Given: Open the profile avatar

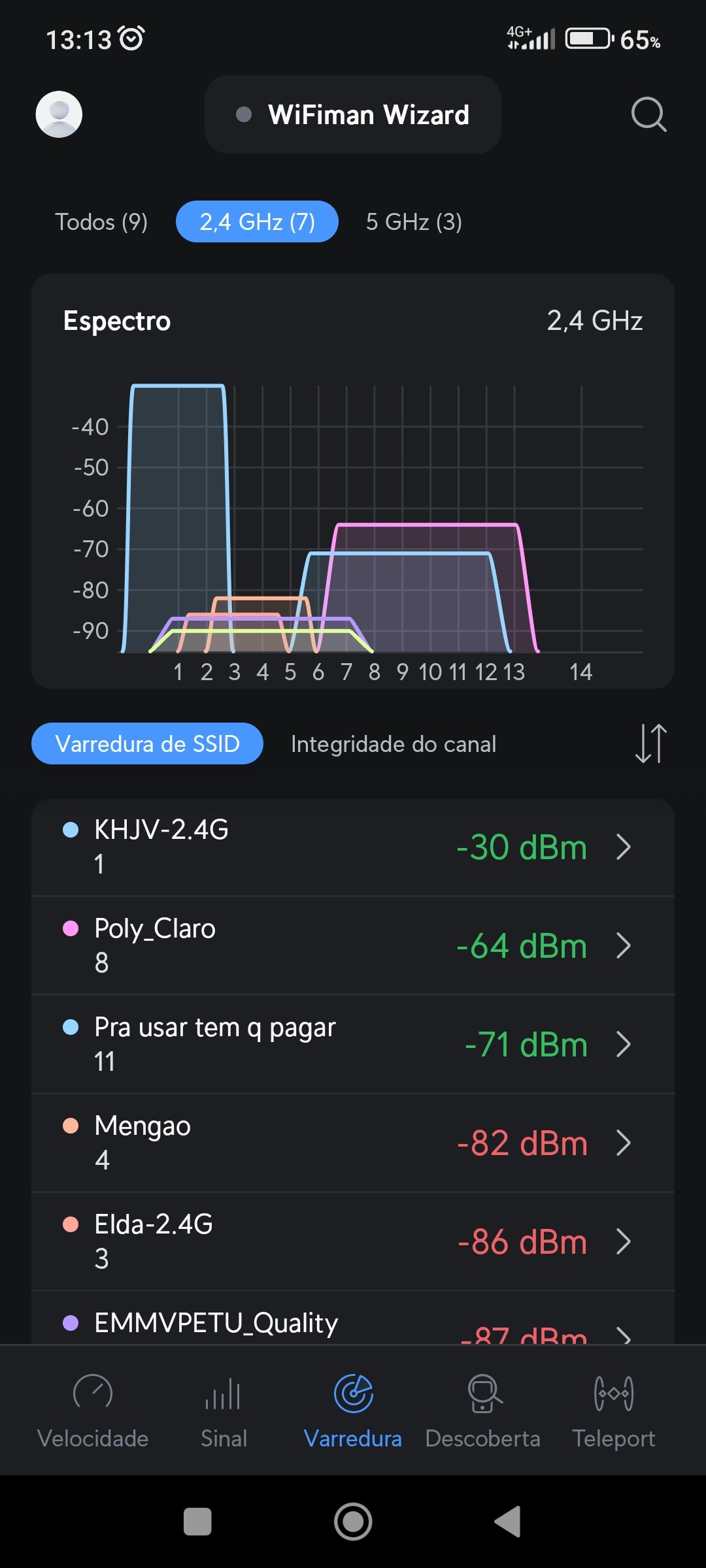Looking at the screenshot, I should (x=59, y=114).
